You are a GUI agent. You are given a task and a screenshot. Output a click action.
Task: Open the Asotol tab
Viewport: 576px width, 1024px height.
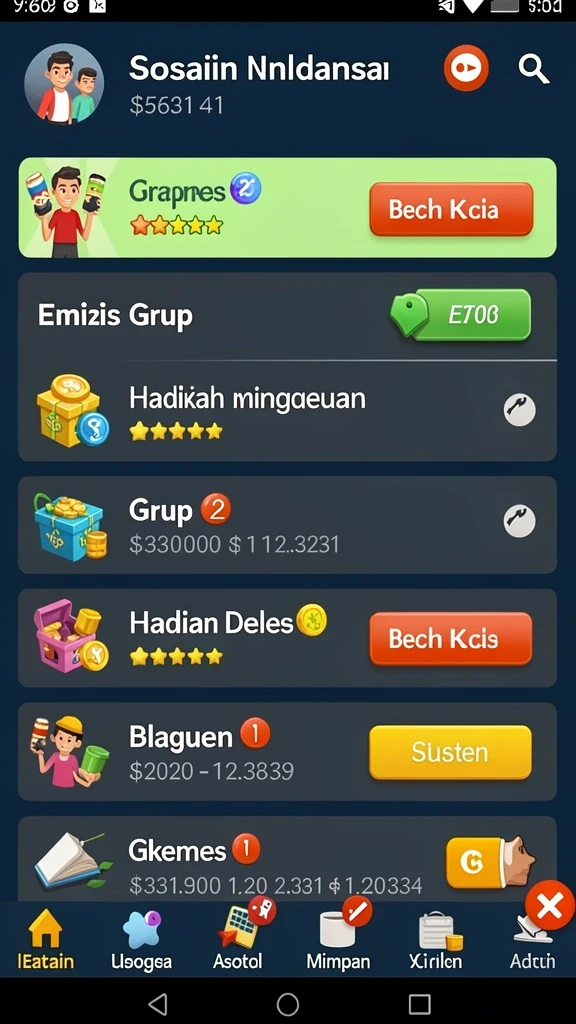pos(239,938)
